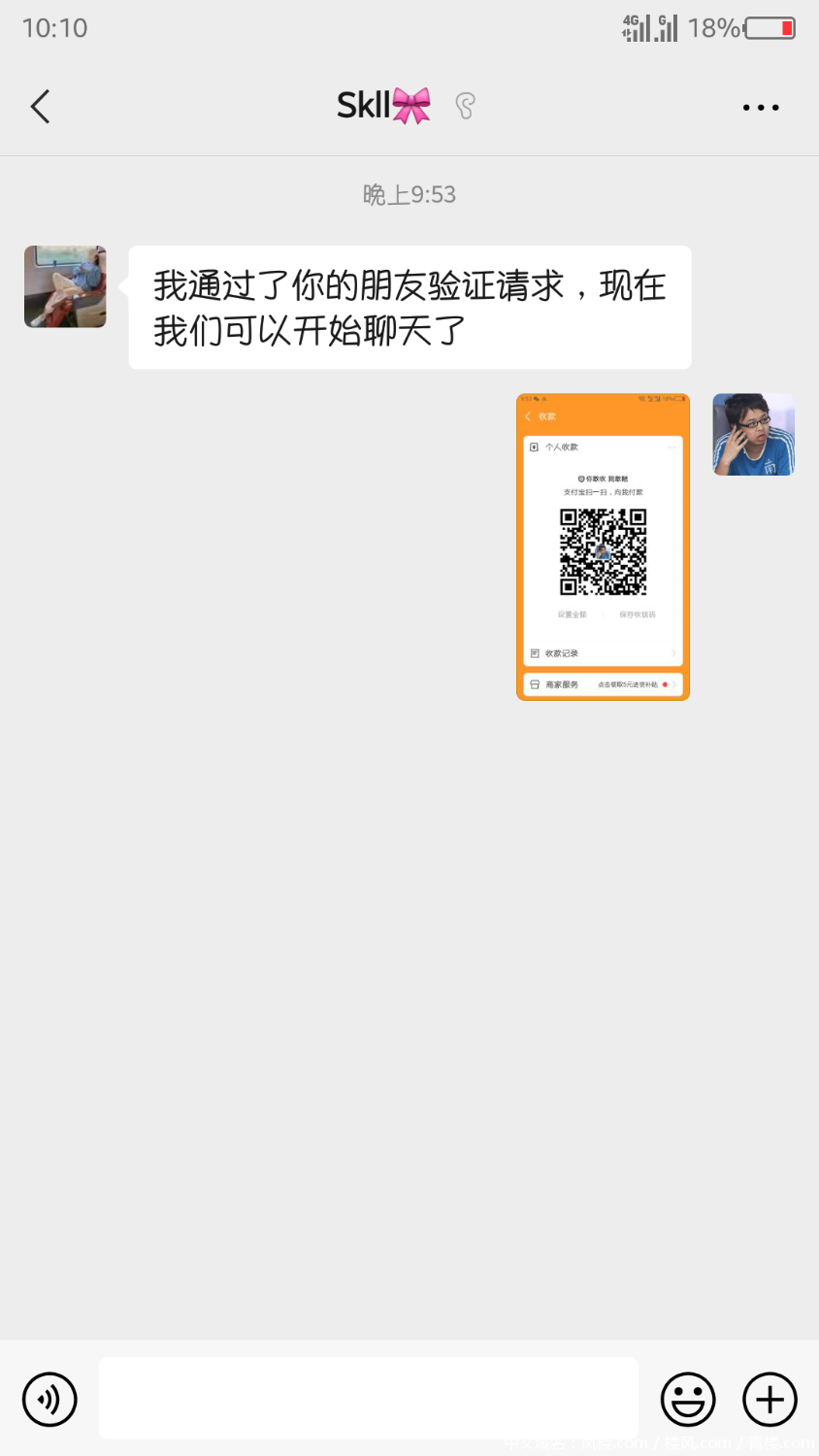Open the emoji sticker panel

[x=688, y=1399]
